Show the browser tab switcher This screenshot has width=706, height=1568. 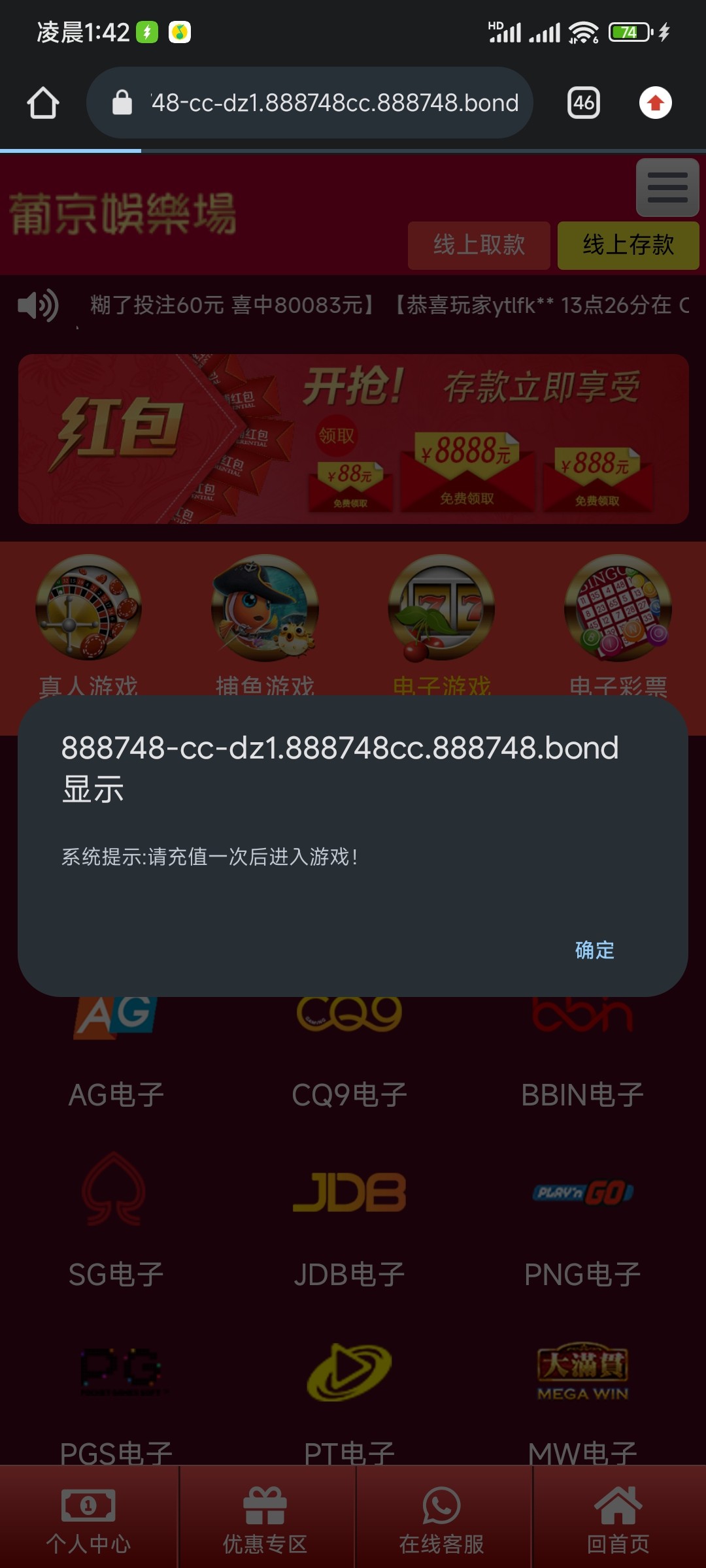point(582,102)
